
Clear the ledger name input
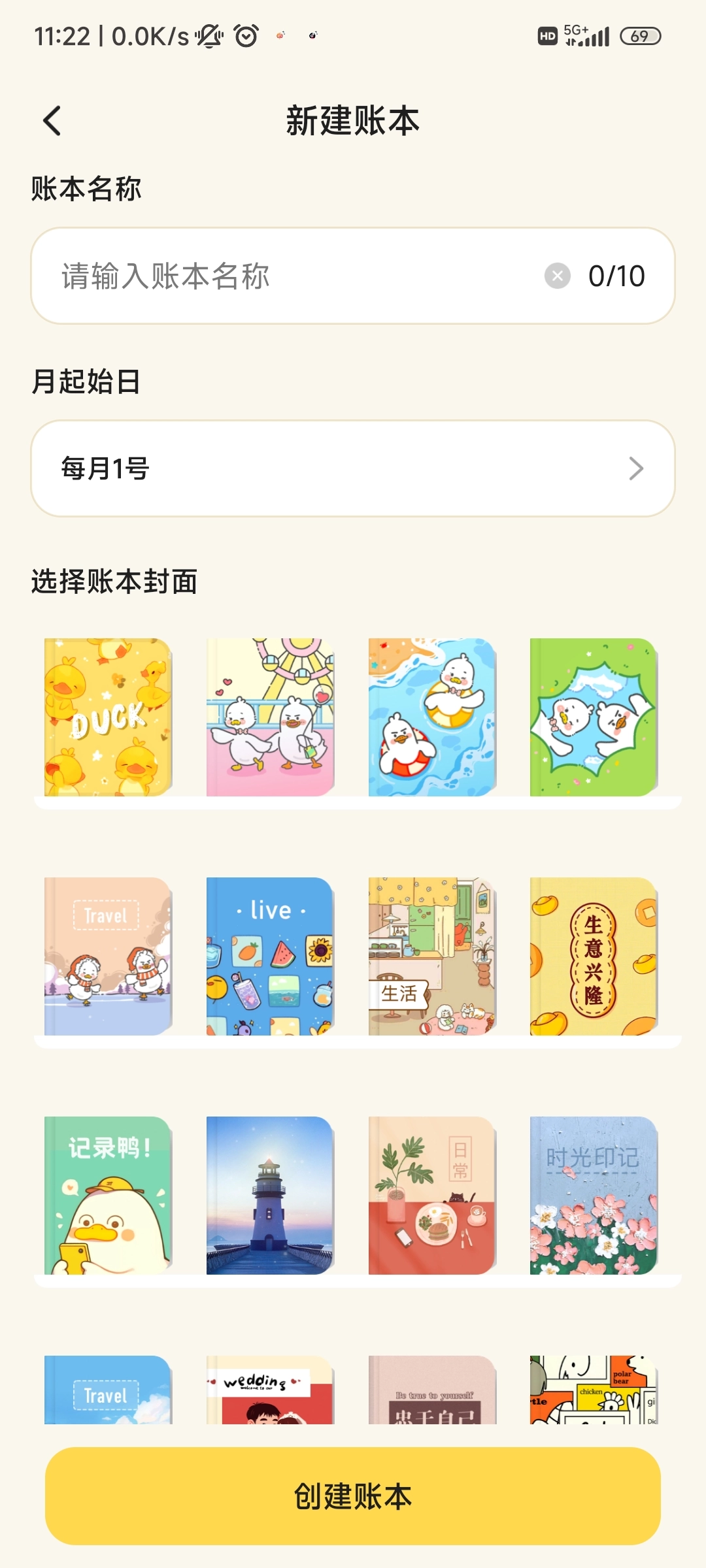[x=557, y=276]
